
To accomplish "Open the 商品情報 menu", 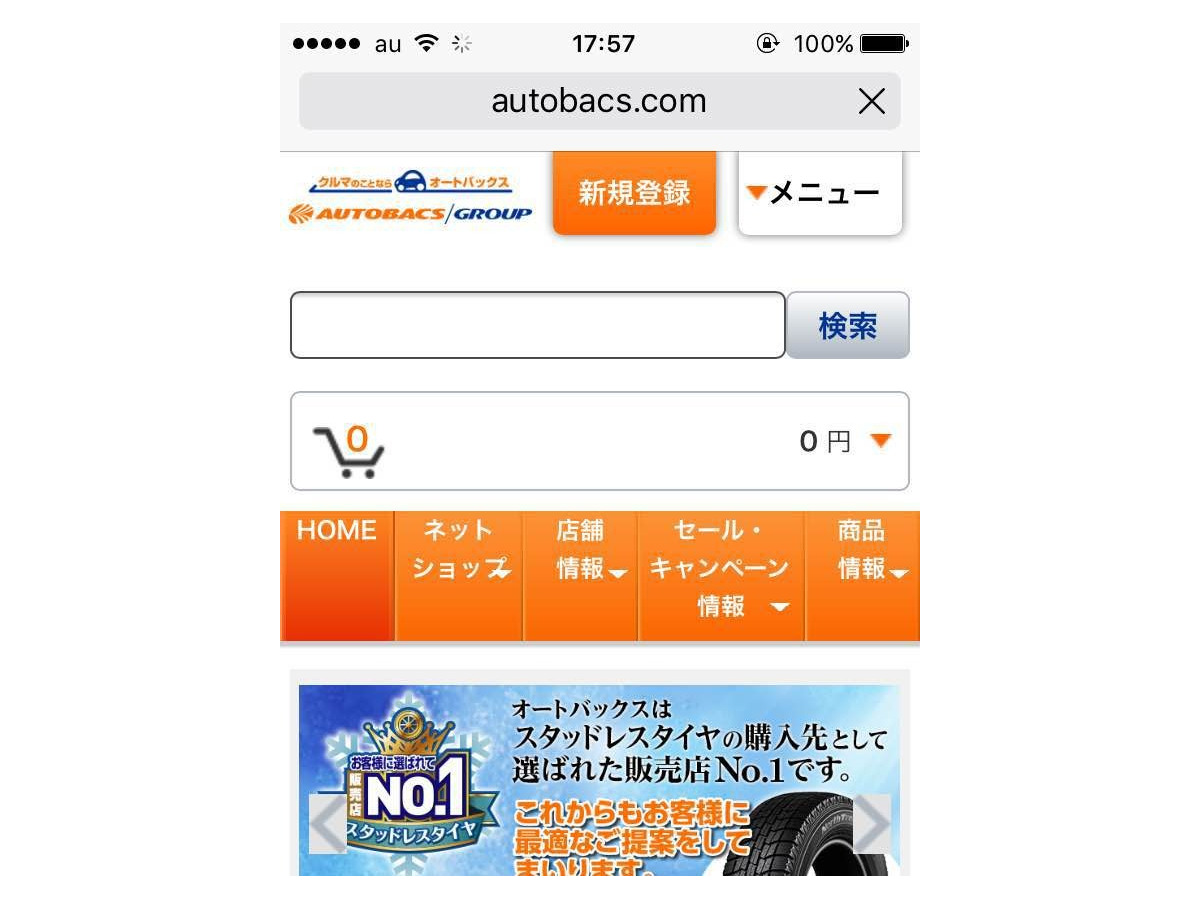I will coord(862,575).
